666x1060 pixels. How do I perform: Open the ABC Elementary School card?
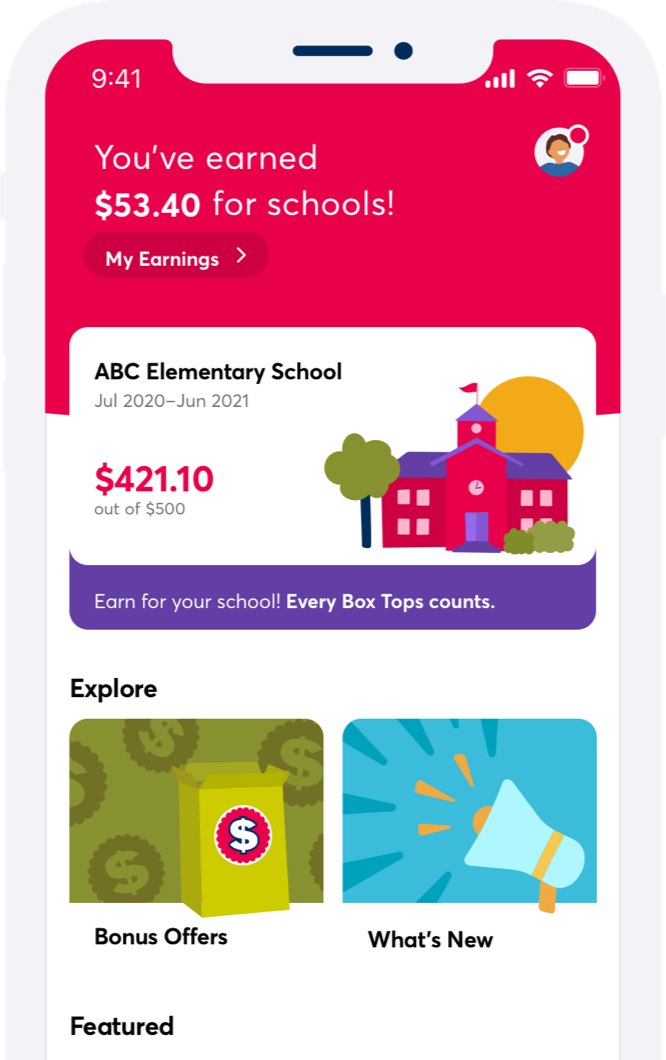click(332, 446)
